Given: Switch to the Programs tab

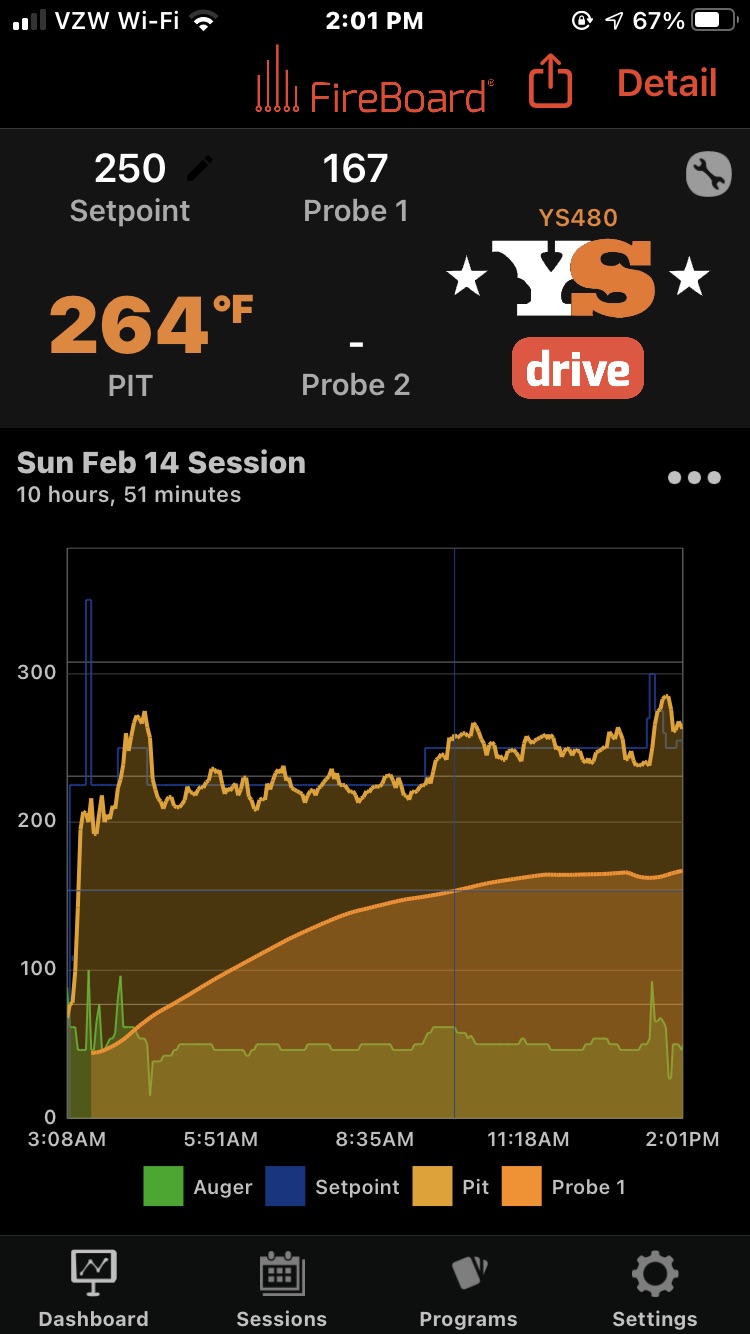Looking at the screenshot, I should click(468, 1288).
